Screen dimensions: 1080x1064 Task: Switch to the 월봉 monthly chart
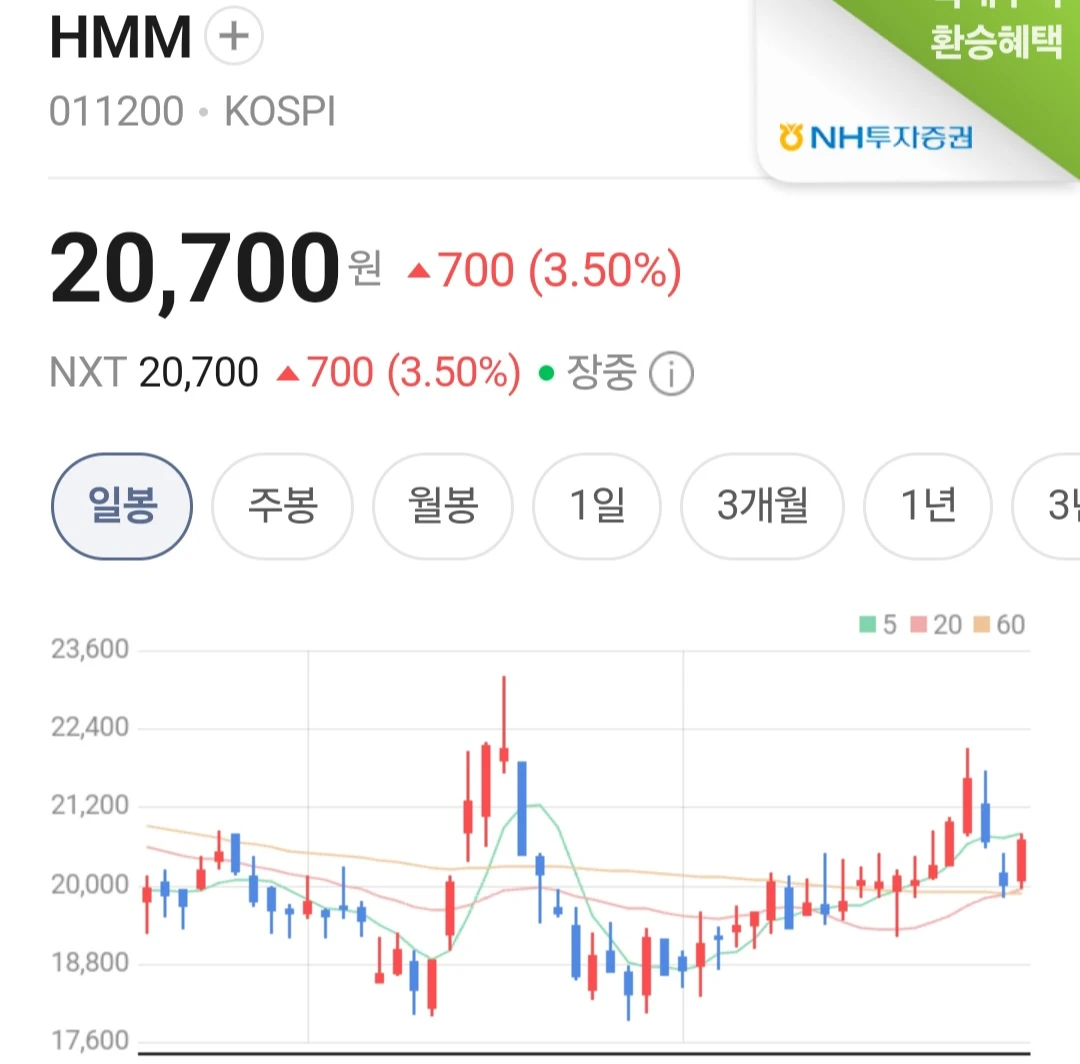(443, 506)
